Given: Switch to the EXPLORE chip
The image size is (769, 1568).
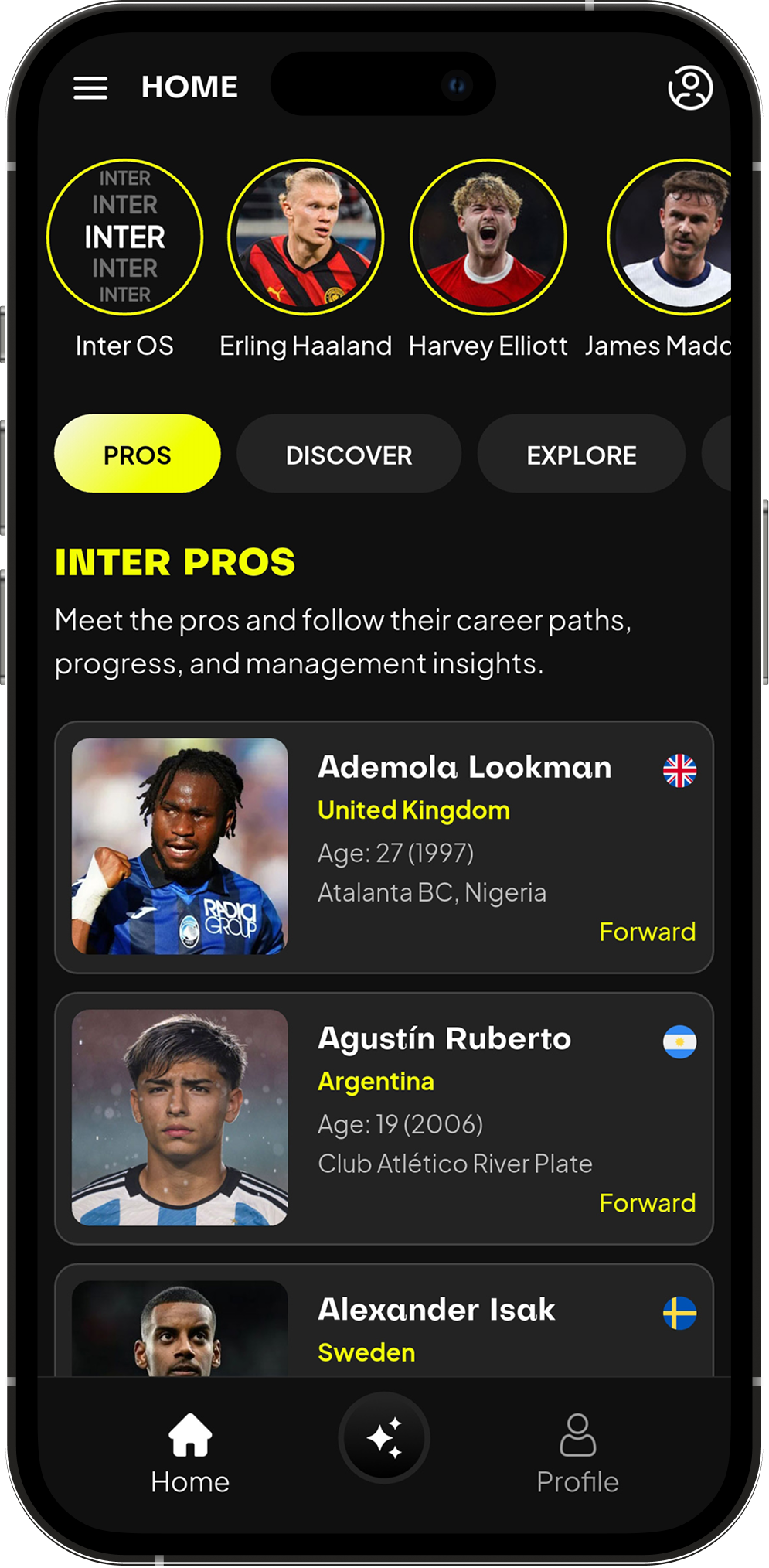Looking at the screenshot, I should point(581,454).
